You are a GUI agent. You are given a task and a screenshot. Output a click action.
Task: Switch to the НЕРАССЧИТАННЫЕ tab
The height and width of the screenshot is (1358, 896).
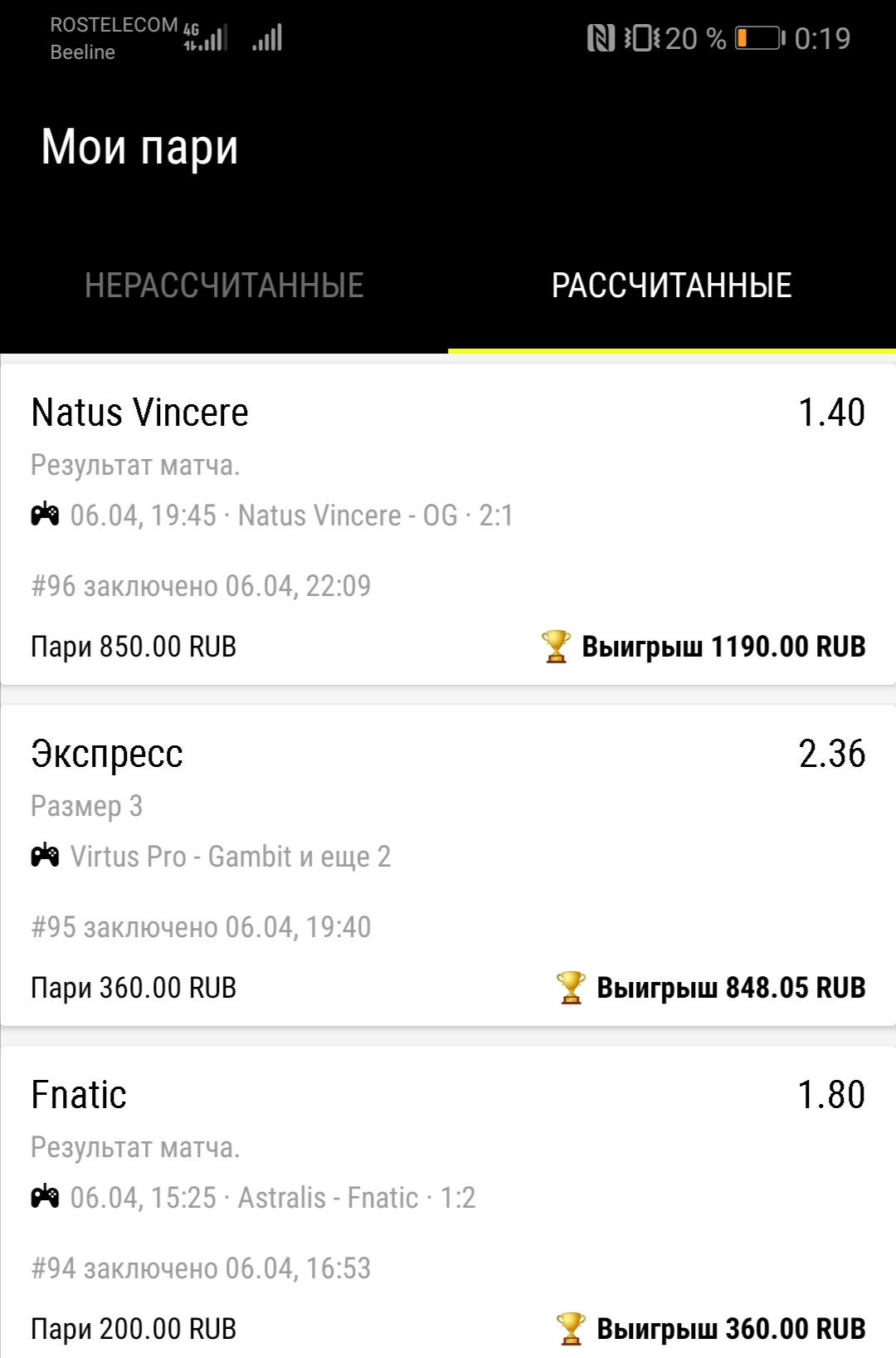pyautogui.click(x=224, y=286)
